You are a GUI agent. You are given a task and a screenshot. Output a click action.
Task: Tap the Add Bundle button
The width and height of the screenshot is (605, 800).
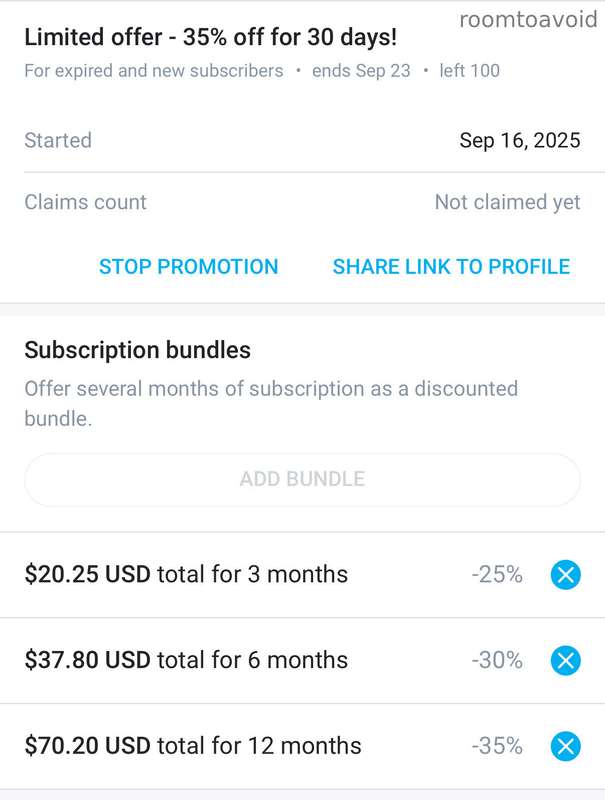point(302,479)
